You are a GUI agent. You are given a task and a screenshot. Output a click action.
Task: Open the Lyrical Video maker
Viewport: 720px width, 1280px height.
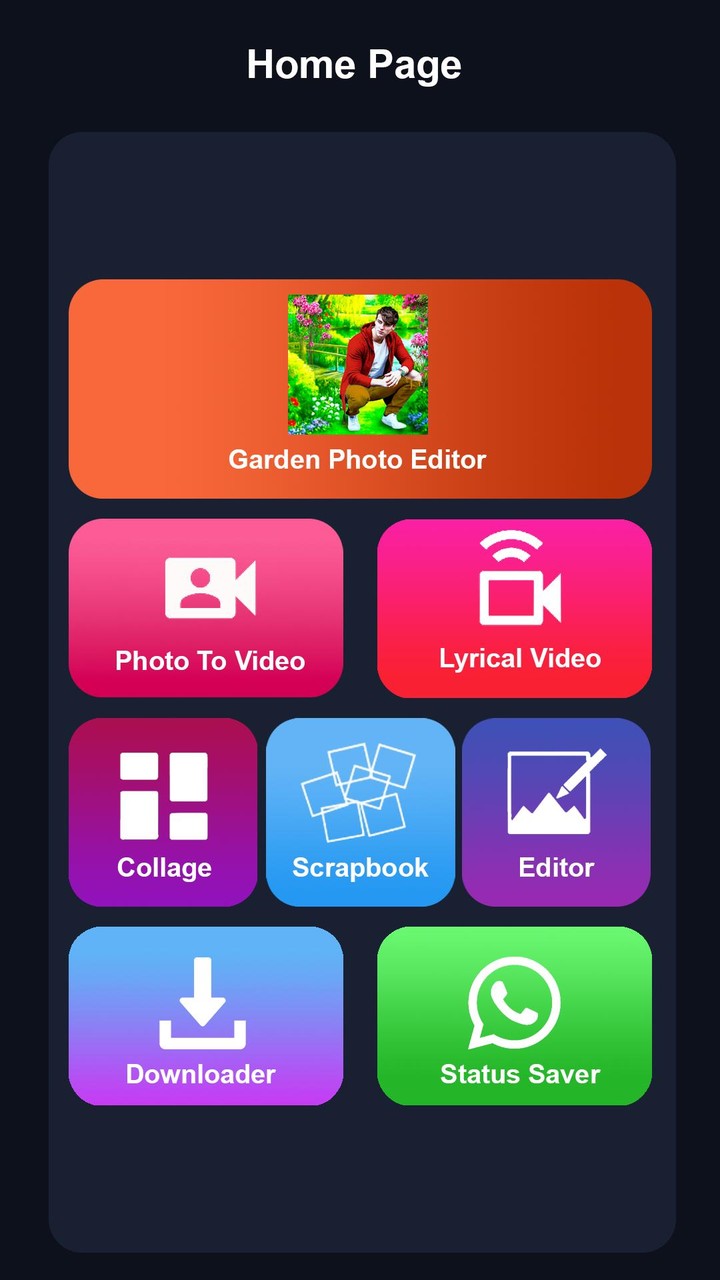coord(513,608)
